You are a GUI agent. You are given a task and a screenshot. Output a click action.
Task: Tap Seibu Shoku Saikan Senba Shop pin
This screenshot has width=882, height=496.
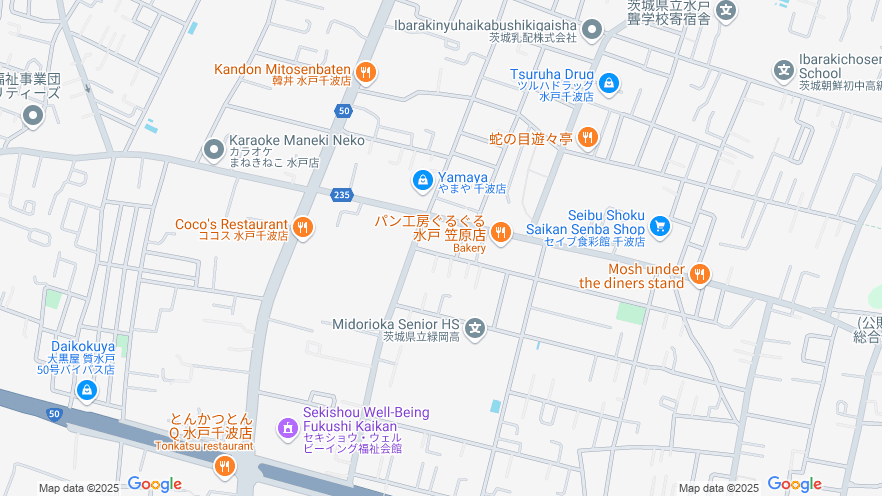pos(660,226)
